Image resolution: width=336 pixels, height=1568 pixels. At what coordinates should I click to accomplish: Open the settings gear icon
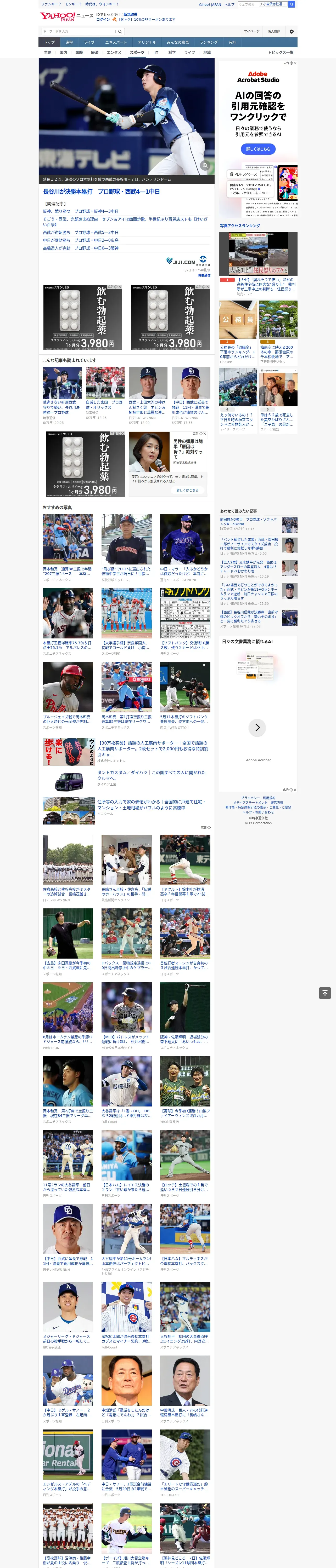point(292,31)
